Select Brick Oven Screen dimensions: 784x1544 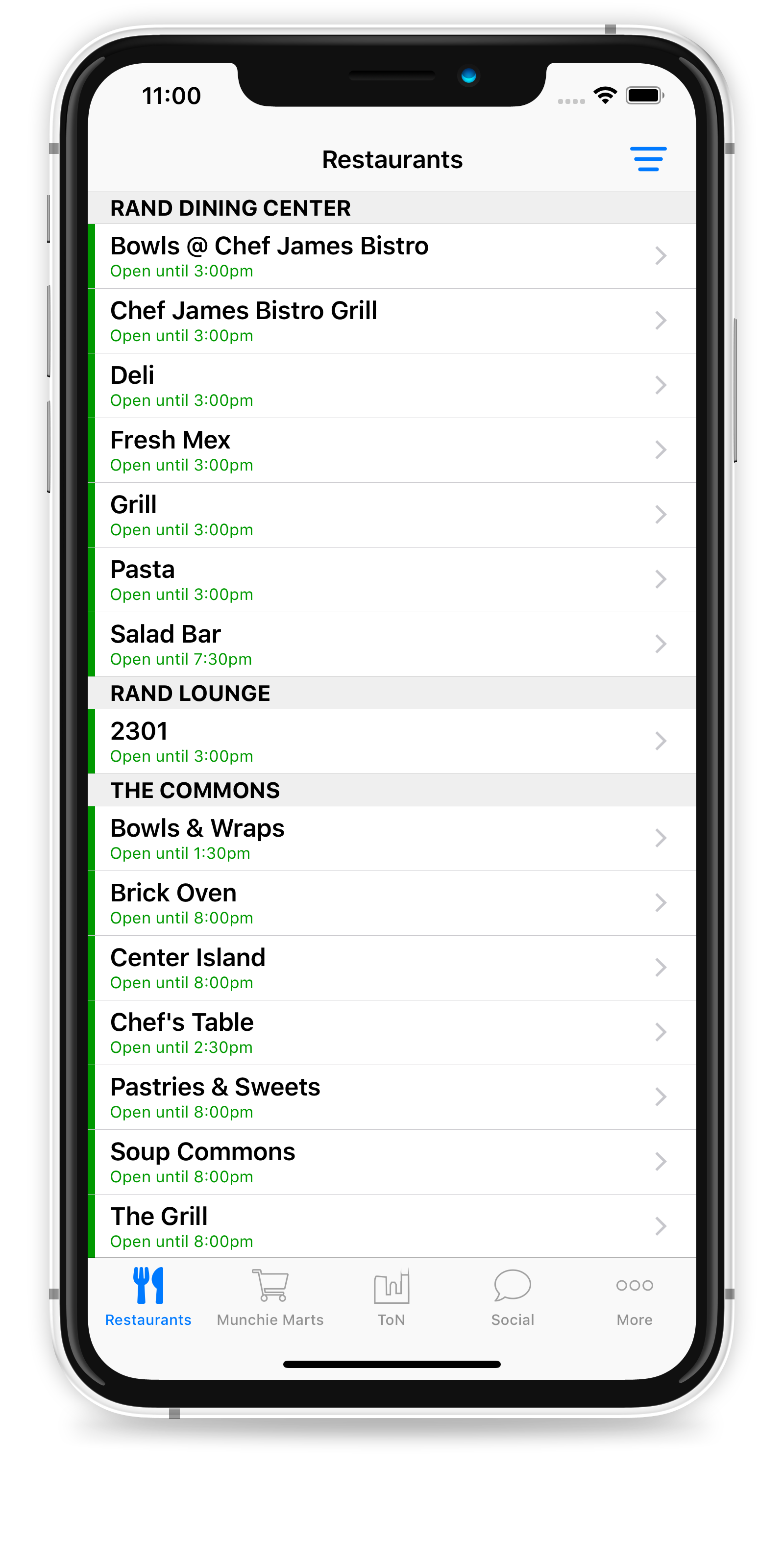(392, 904)
